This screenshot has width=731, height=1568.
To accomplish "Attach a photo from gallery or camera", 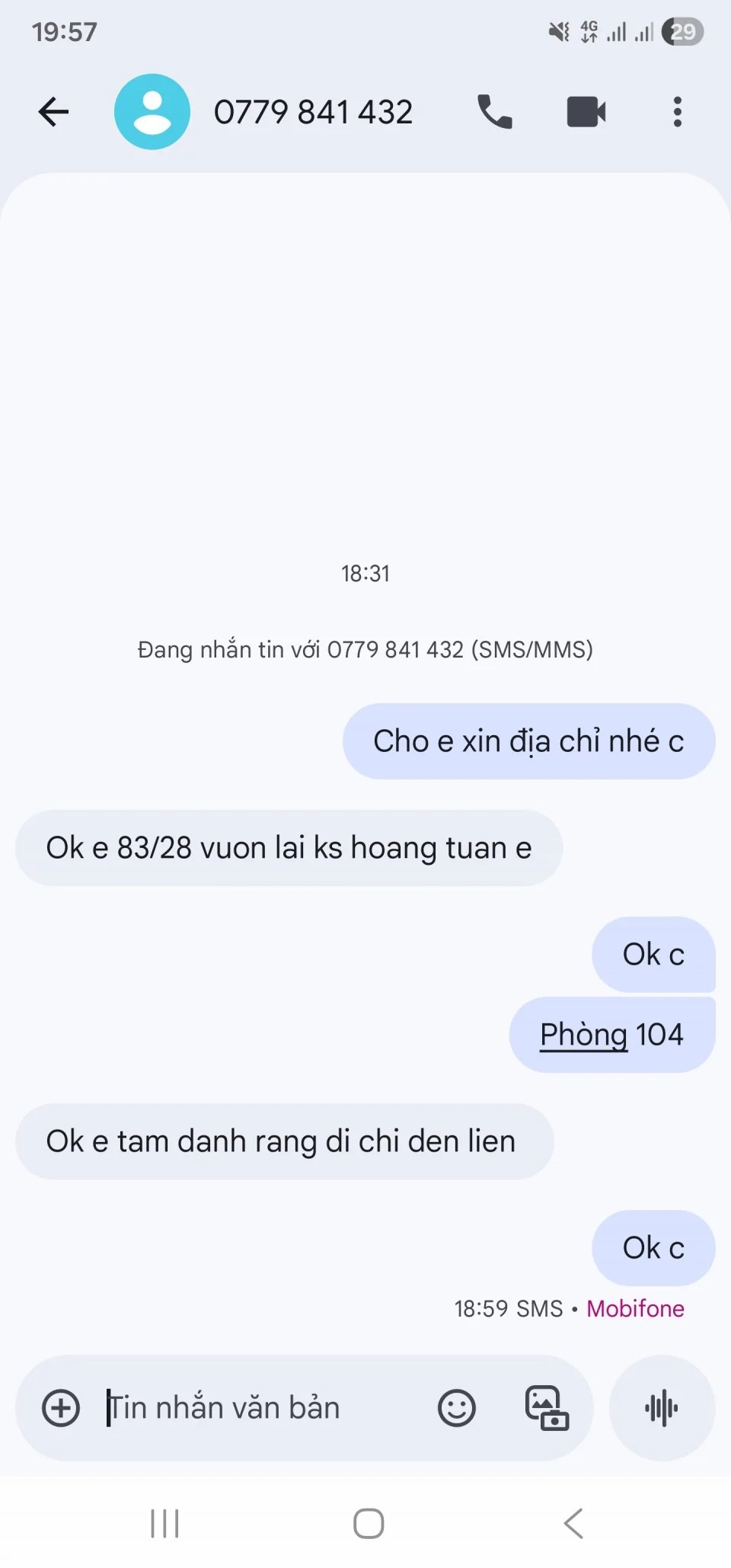I will tap(547, 1408).
